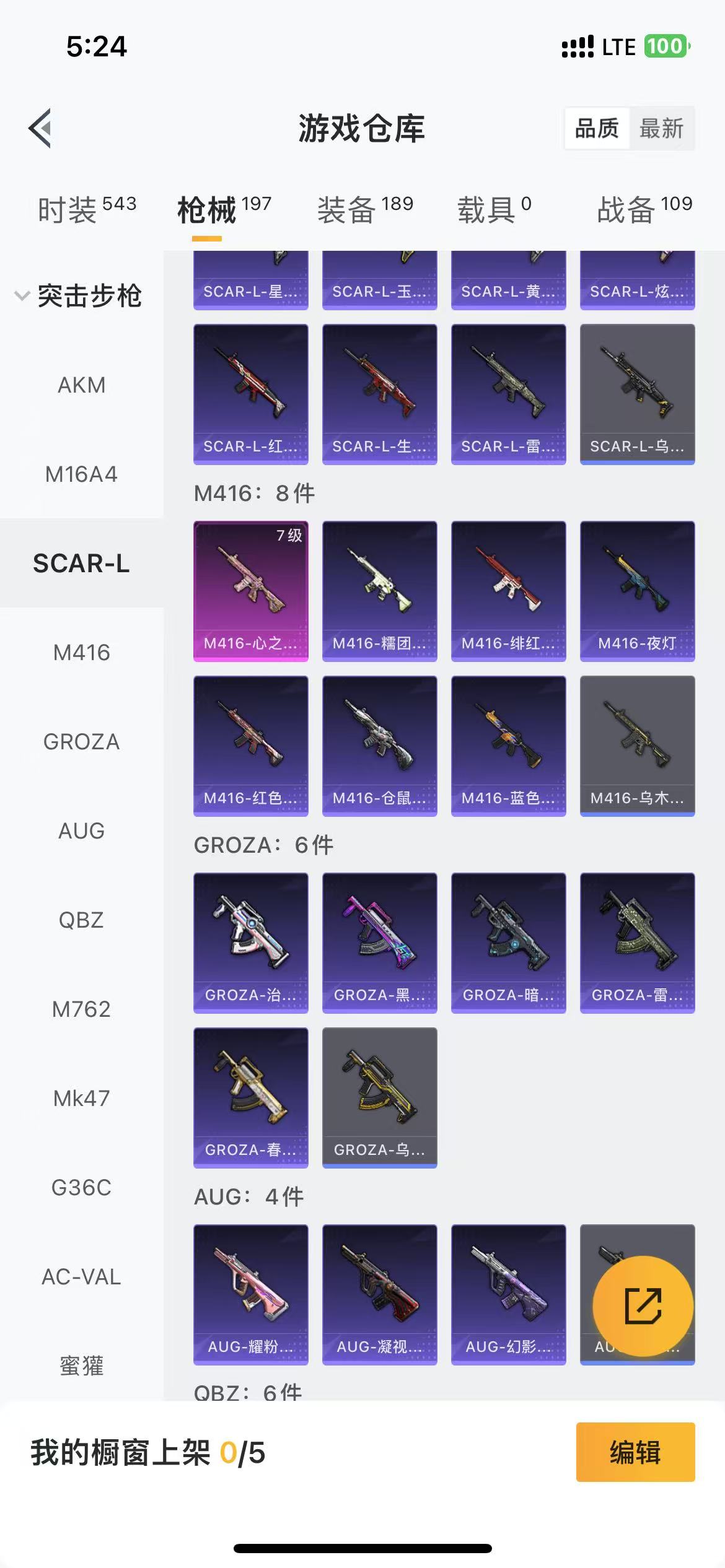
Task: Tap the 编辑 button
Action: click(635, 1452)
